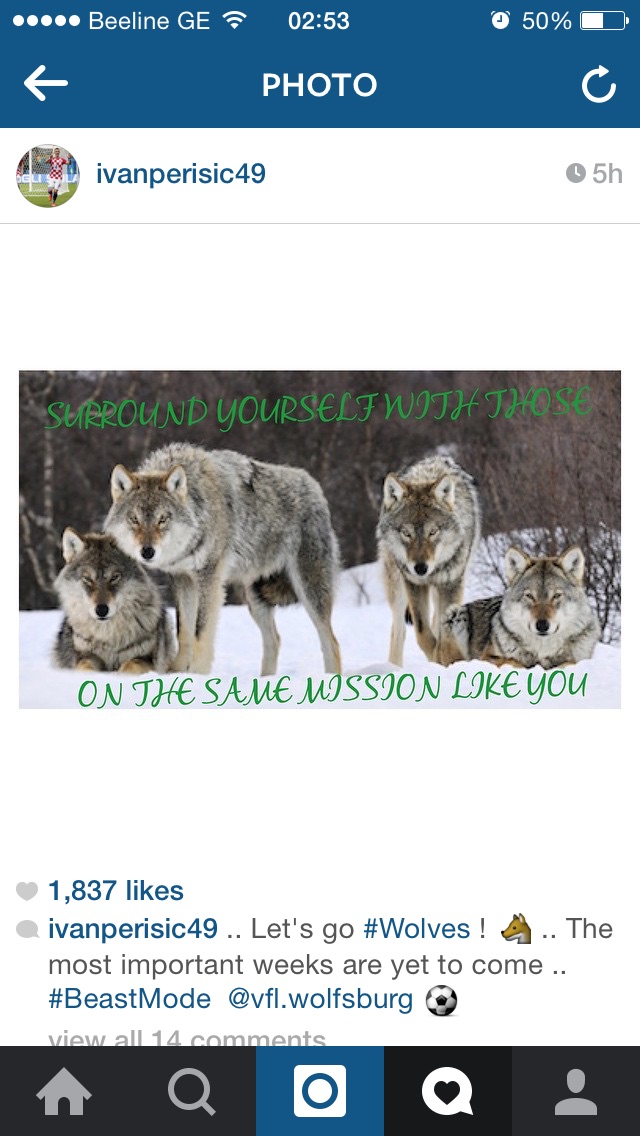View the 1,837 likes list
Viewport: 640px width, 1136px height.
click(115, 890)
